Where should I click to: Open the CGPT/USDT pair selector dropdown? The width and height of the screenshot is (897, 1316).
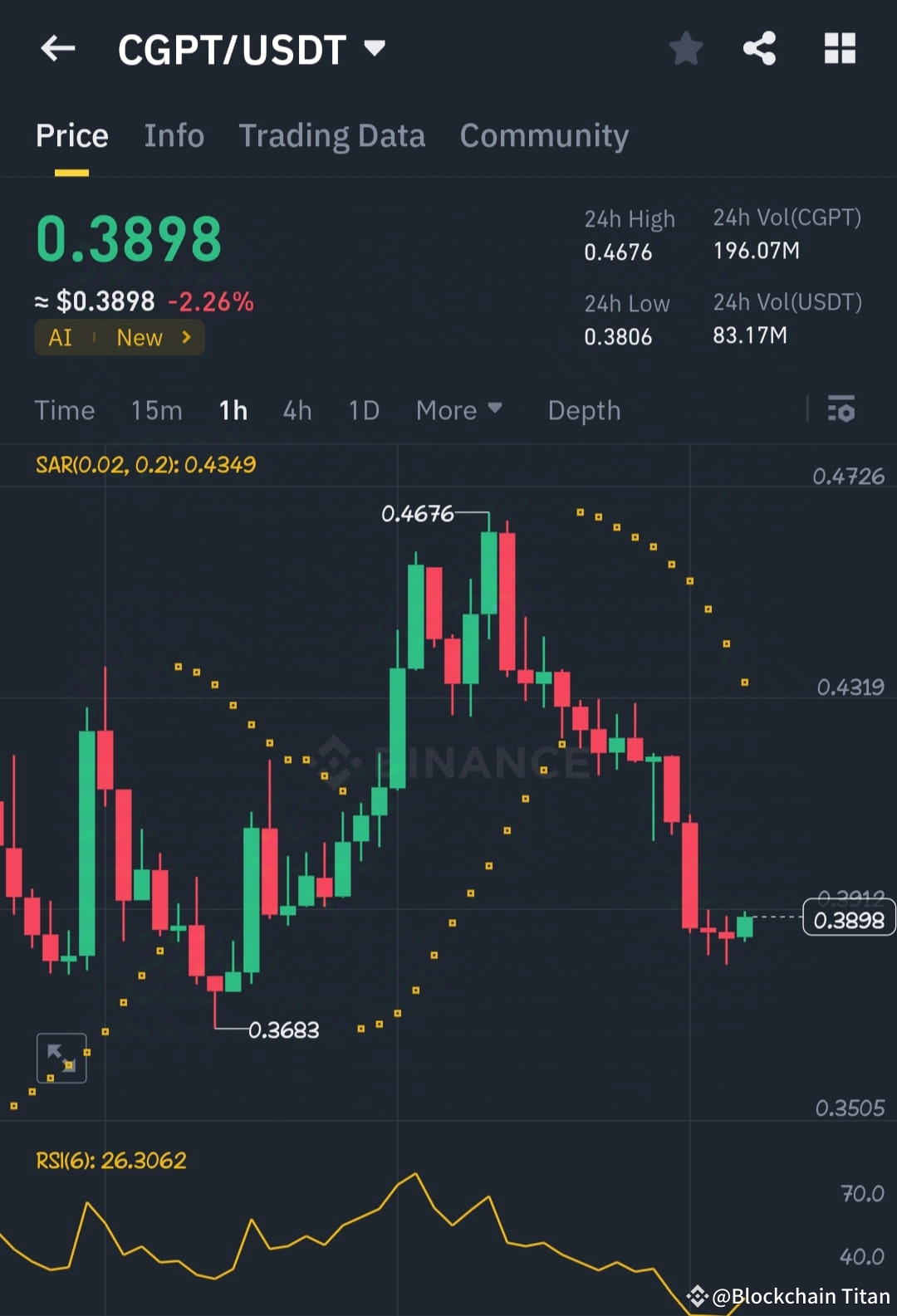tap(249, 48)
